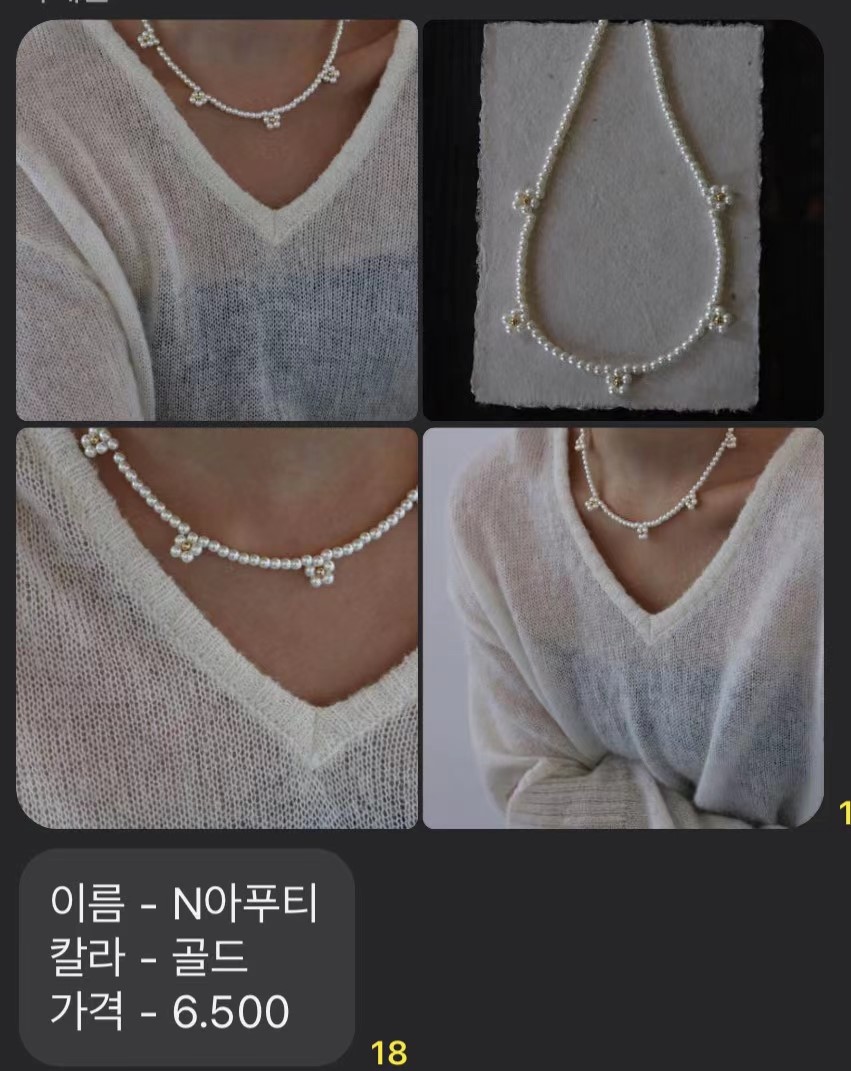The height and width of the screenshot is (1071, 851).
Task: Open the close-up photo of necklace on V-neck sweater
Action: click(x=217, y=220)
